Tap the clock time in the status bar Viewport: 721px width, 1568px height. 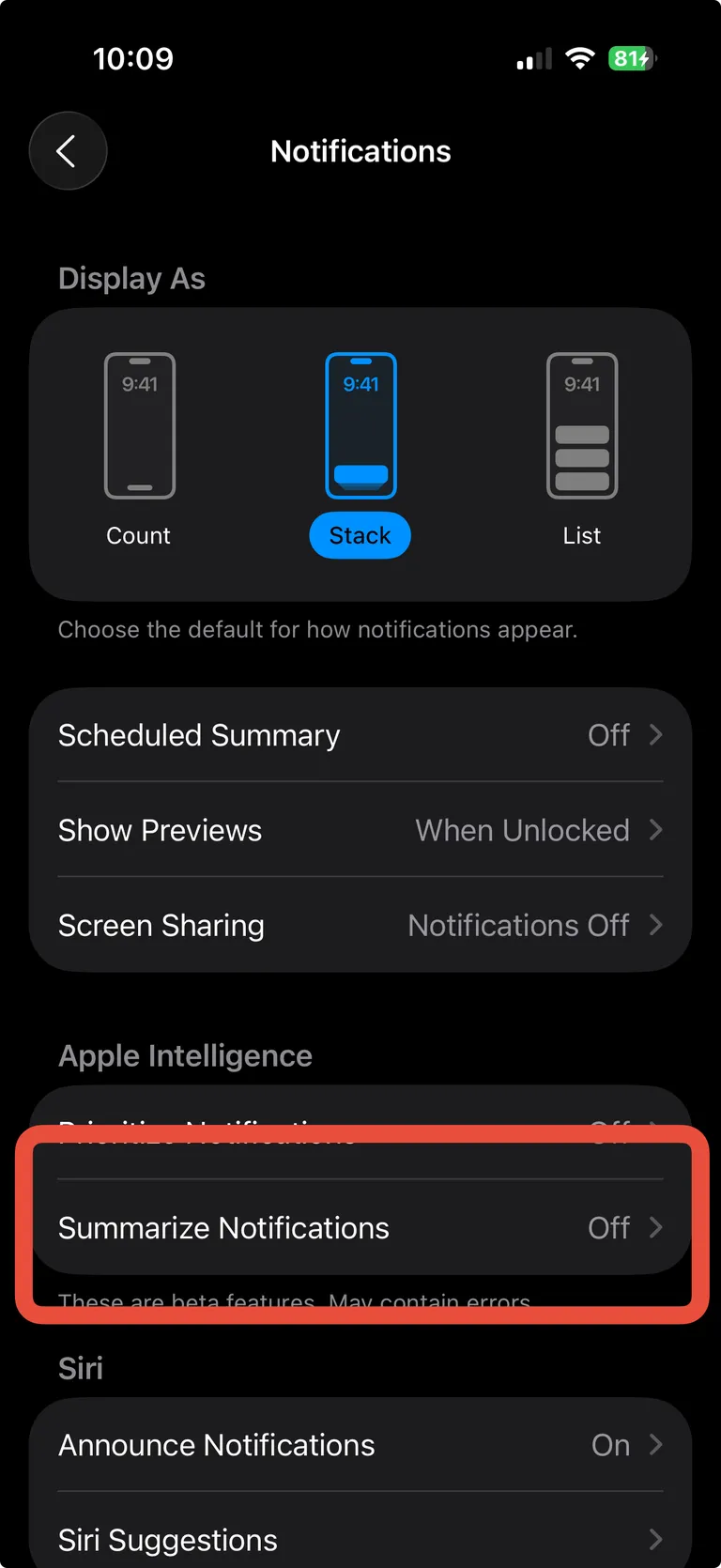point(133,57)
